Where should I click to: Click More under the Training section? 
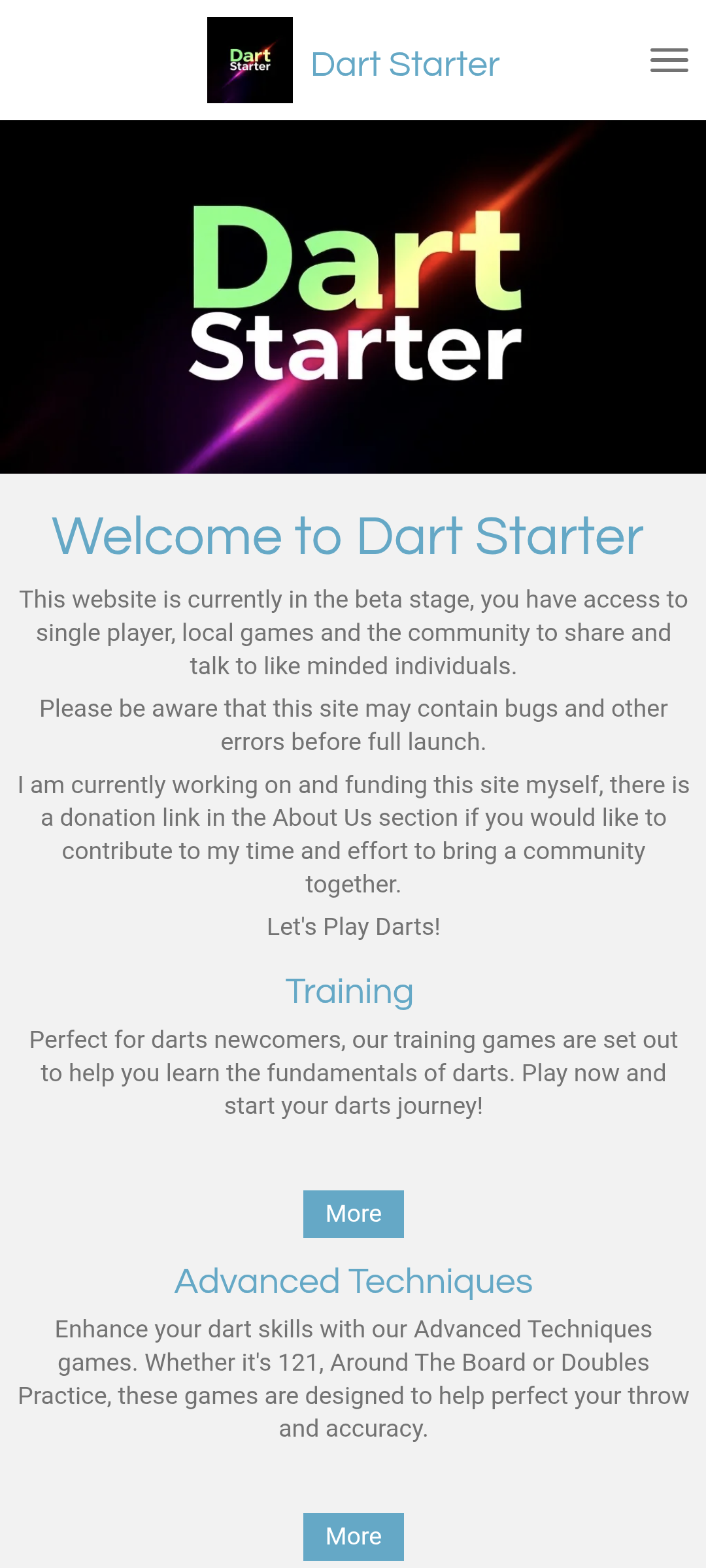click(x=353, y=1213)
